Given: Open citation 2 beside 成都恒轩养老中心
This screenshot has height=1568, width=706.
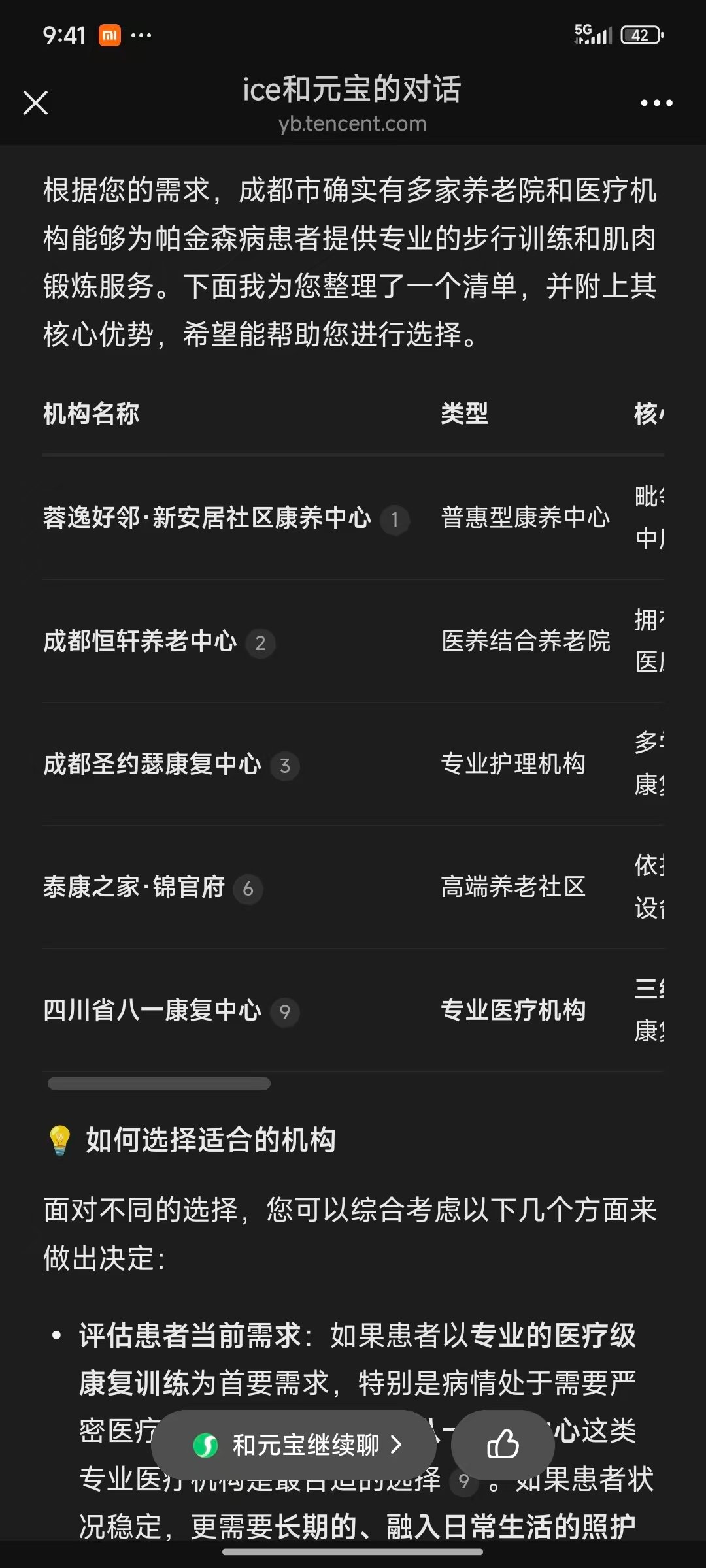Looking at the screenshot, I should [260, 644].
